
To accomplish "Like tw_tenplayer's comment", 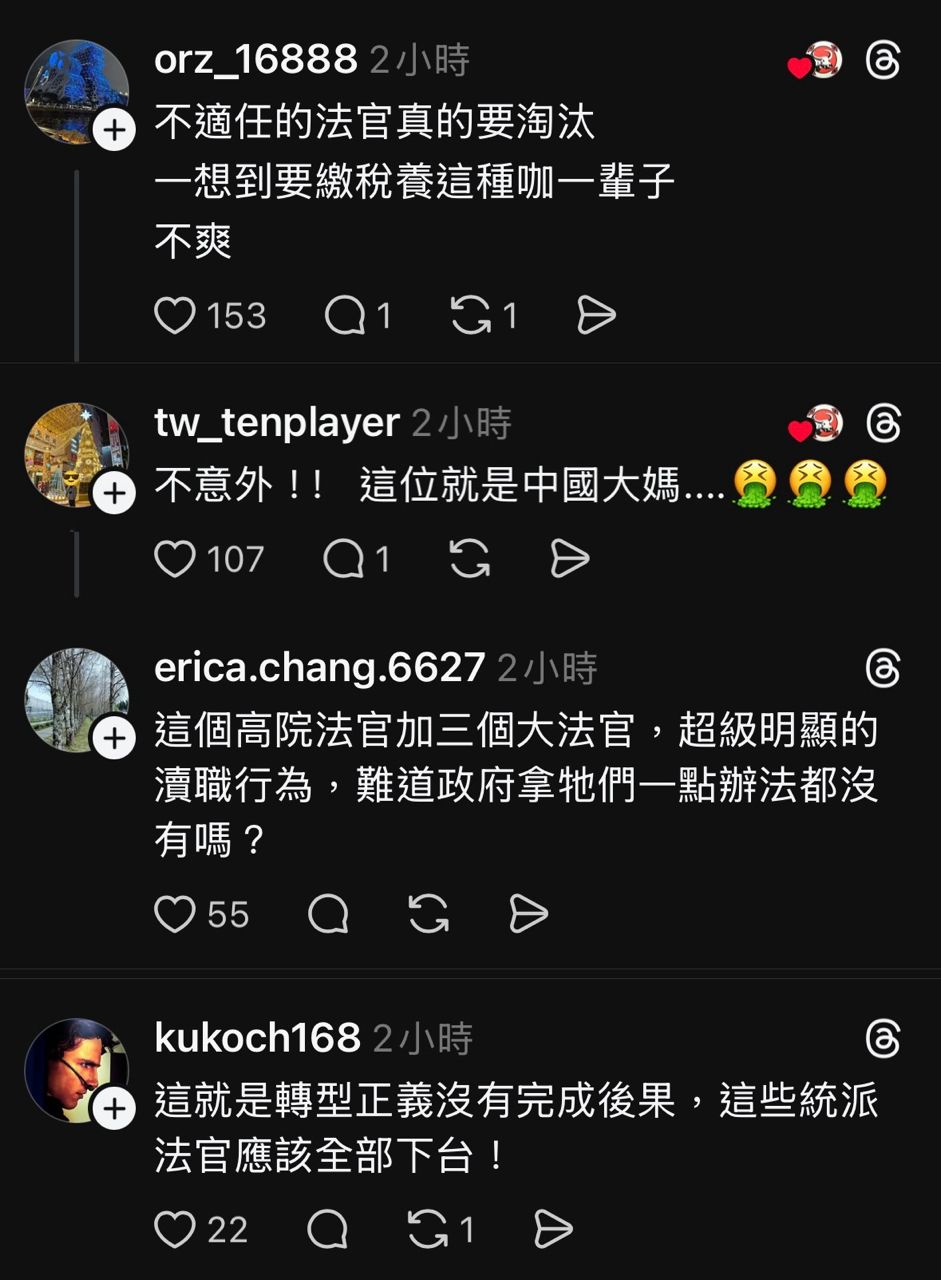I will (x=175, y=560).
